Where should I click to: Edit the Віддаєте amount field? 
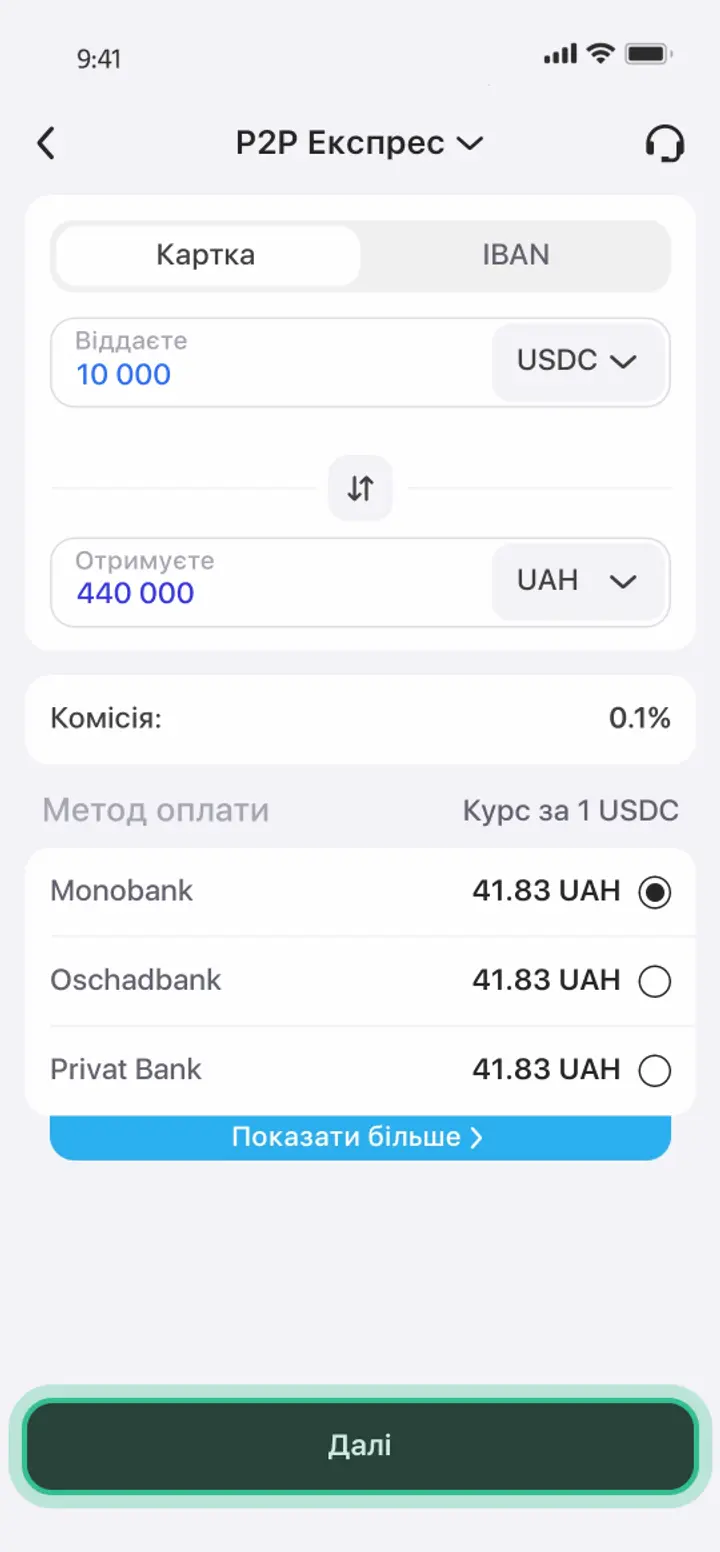click(x=250, y=372)
